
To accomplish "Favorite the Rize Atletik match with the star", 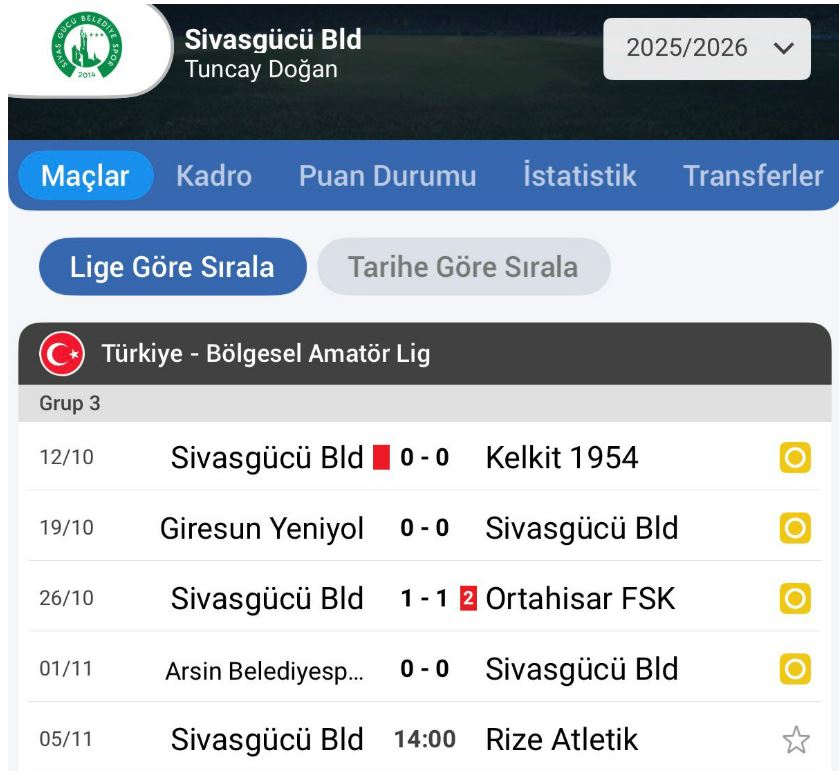I will 794,740.
